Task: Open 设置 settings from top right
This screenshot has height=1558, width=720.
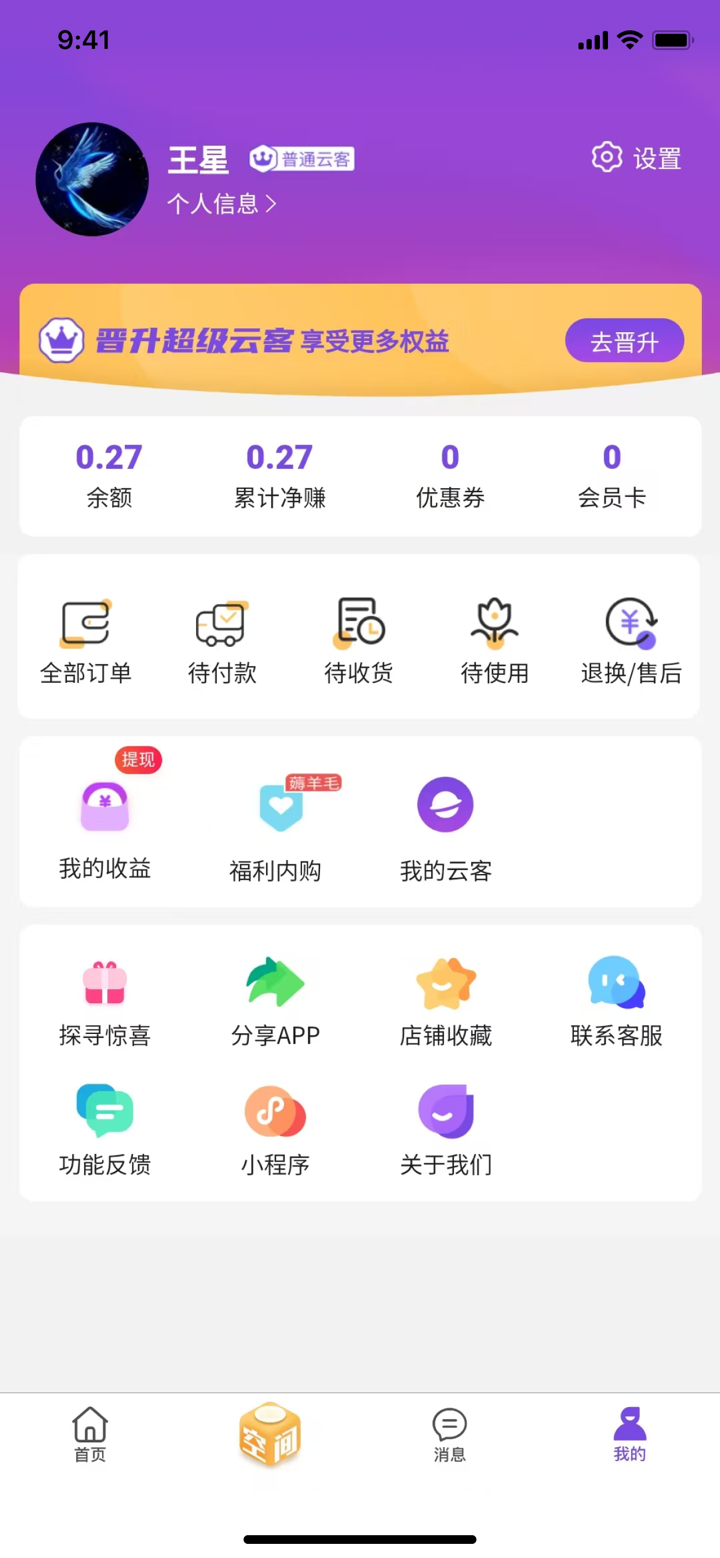Action: click(x=637, y=158)
